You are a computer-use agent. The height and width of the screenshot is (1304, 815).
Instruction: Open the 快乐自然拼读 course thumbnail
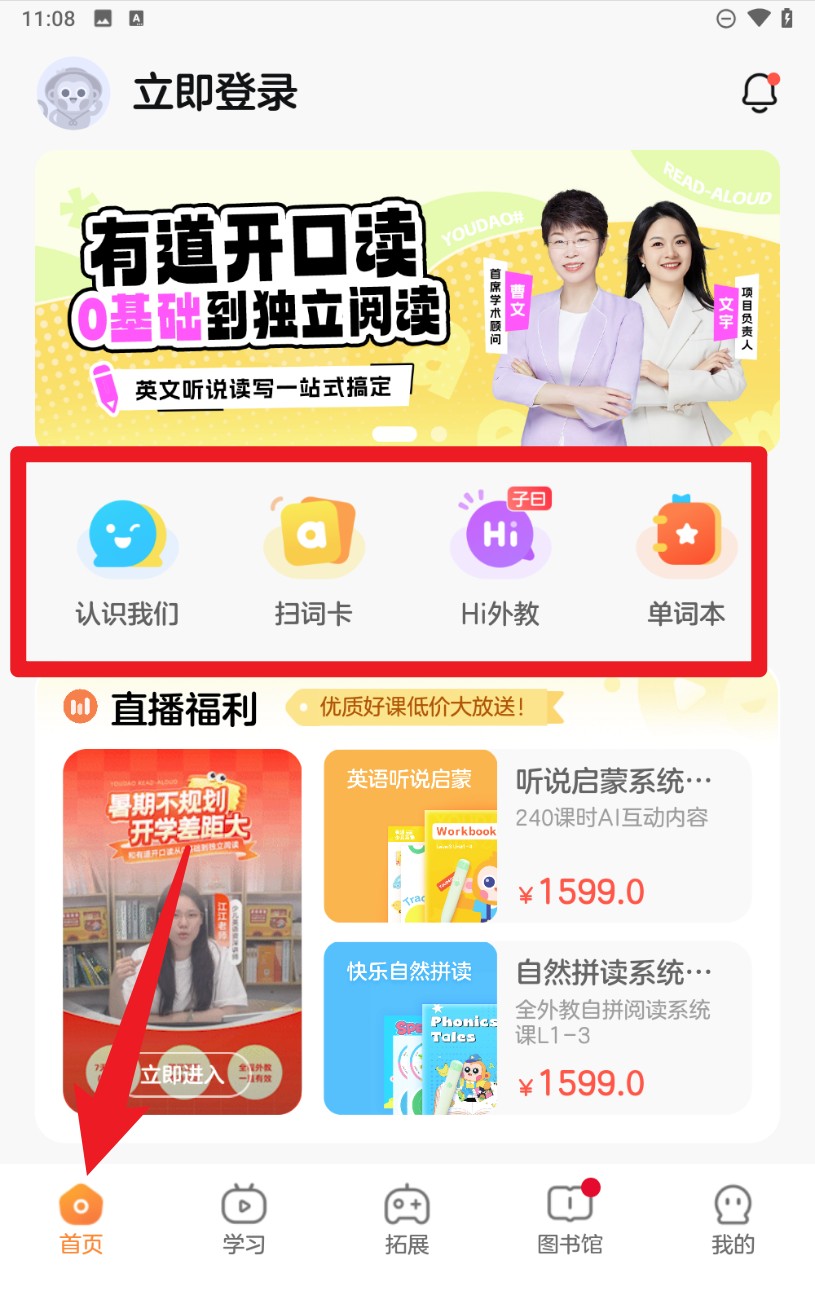pyautogui.click(x=410, y=1026)
